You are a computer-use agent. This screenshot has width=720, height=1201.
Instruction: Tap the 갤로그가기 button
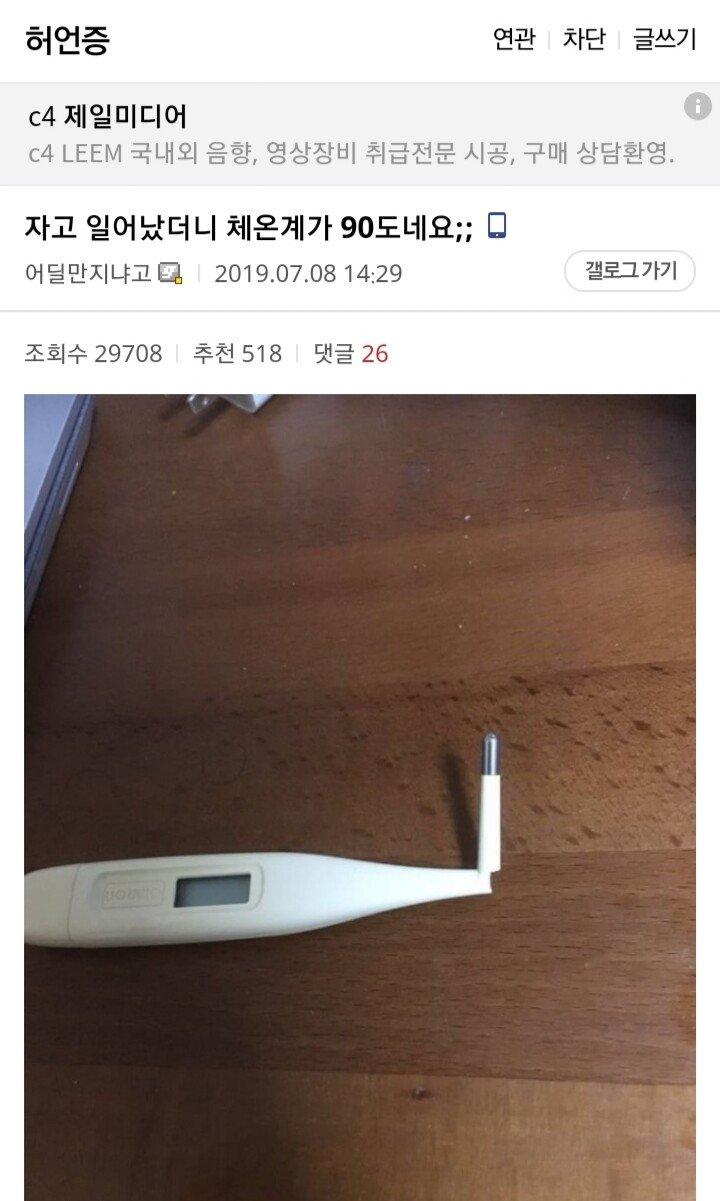pos(629,271)
